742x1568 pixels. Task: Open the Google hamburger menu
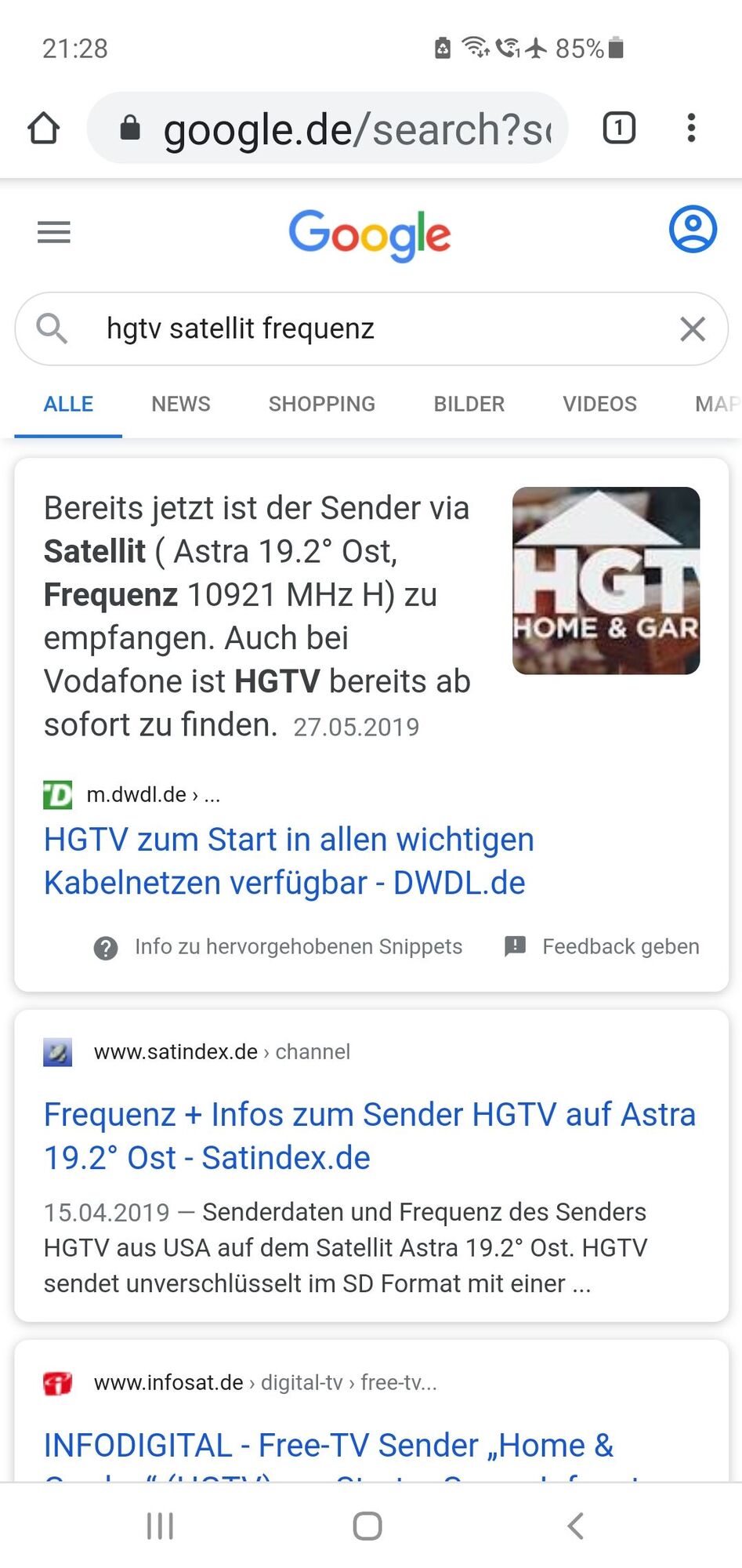pyautogui.click(x=54, y=232)
